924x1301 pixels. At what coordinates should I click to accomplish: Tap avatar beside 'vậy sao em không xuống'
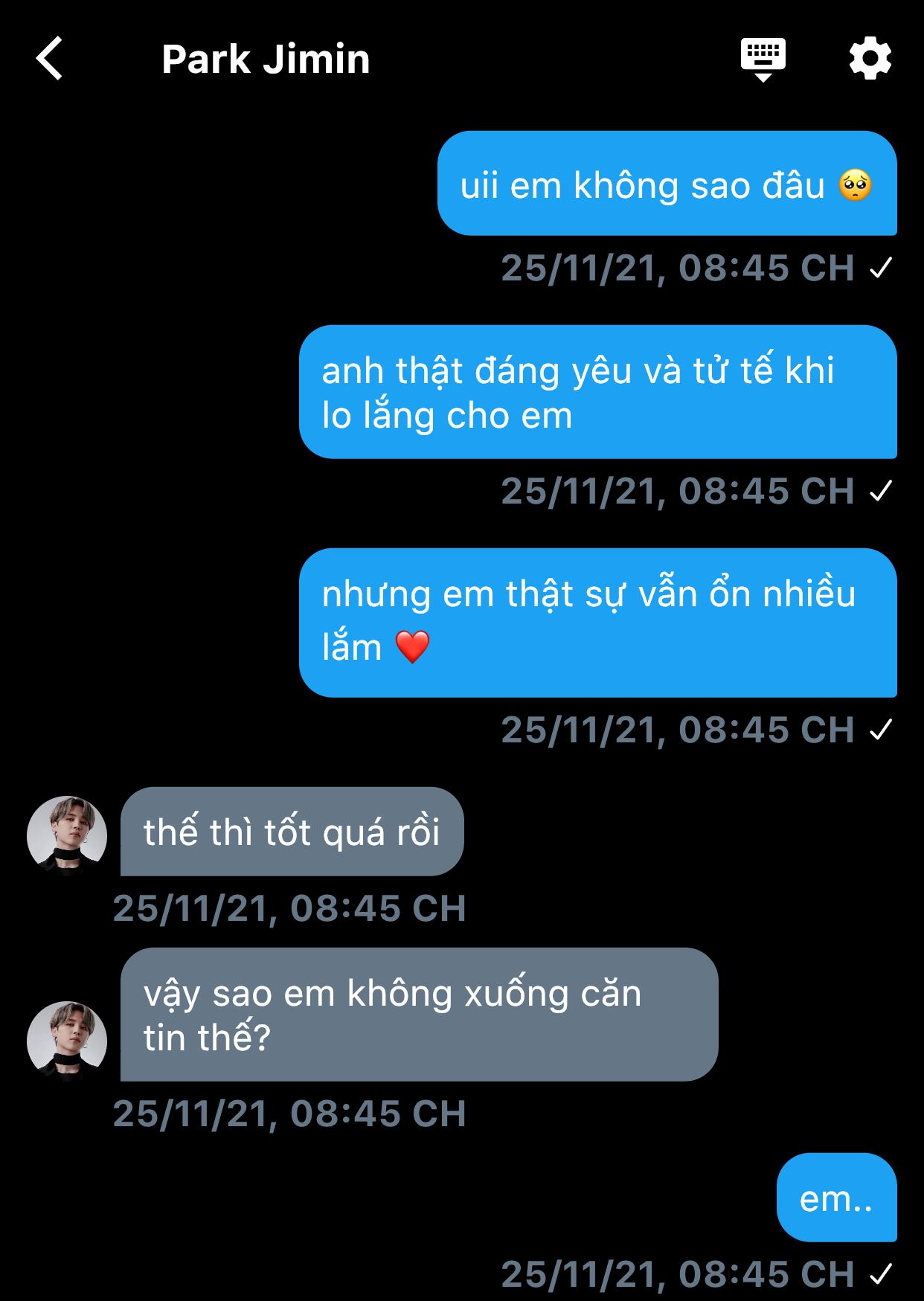[x=67, y=1040]
